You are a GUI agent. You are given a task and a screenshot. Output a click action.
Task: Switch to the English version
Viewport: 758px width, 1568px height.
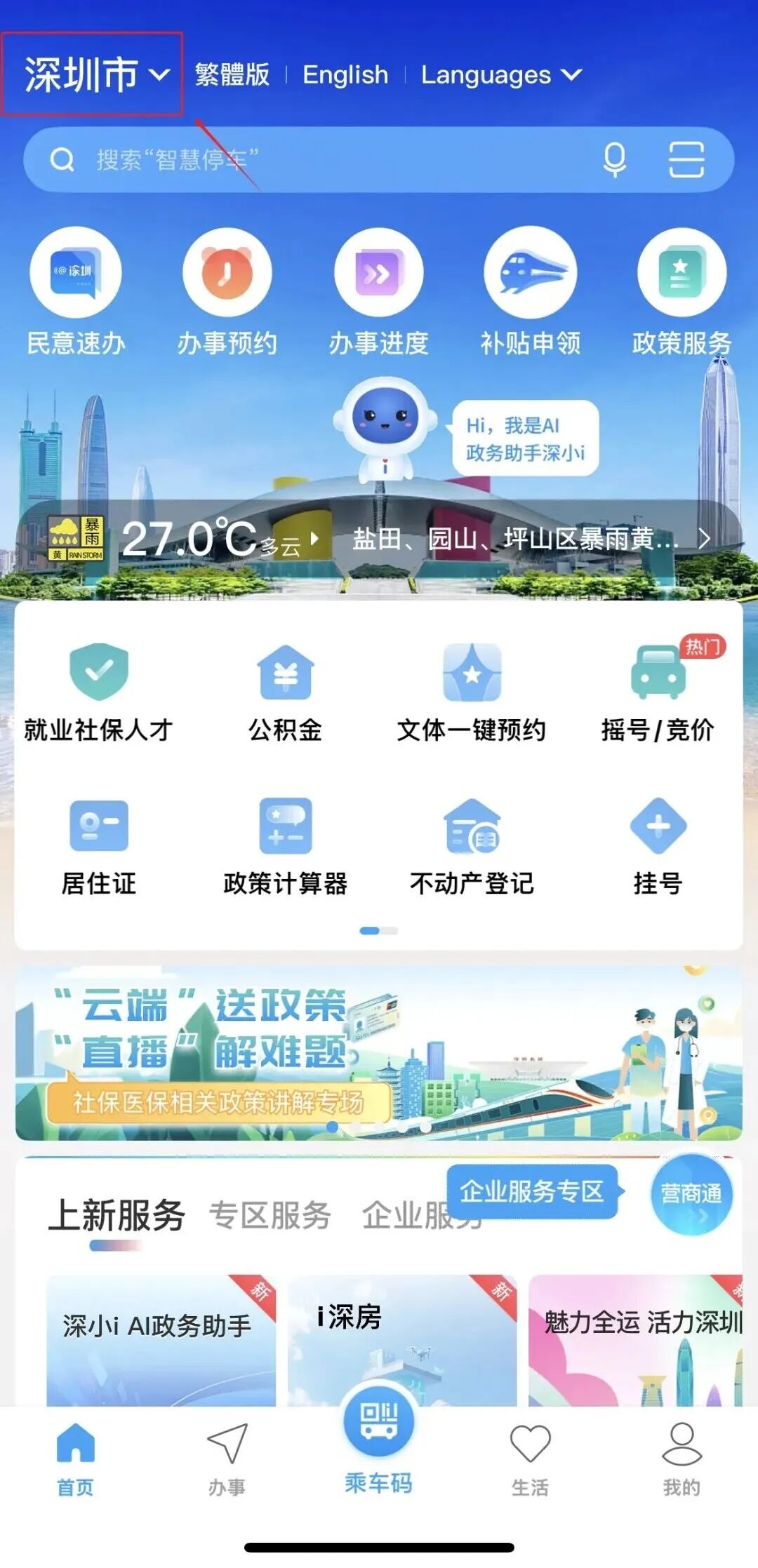click(x=345, y=74)
